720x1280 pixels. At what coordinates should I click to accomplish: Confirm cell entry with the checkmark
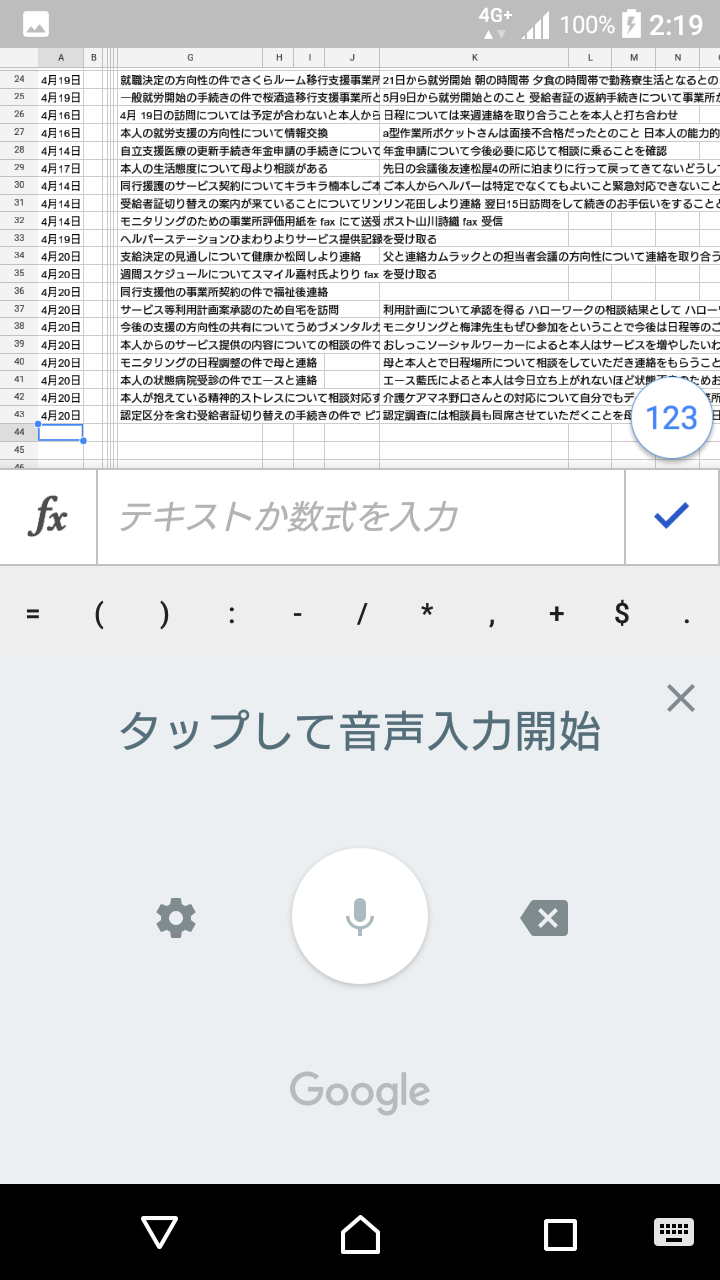click(x=671, y=516)
